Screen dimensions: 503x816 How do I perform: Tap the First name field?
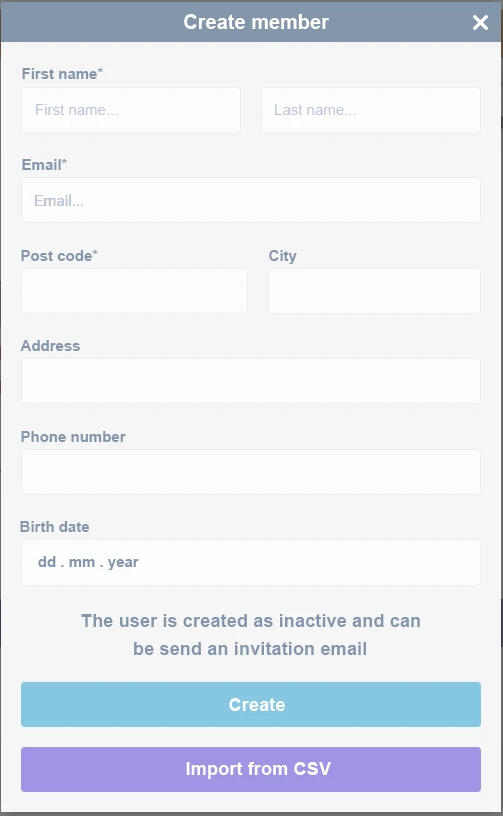click(x=131, y=110)
